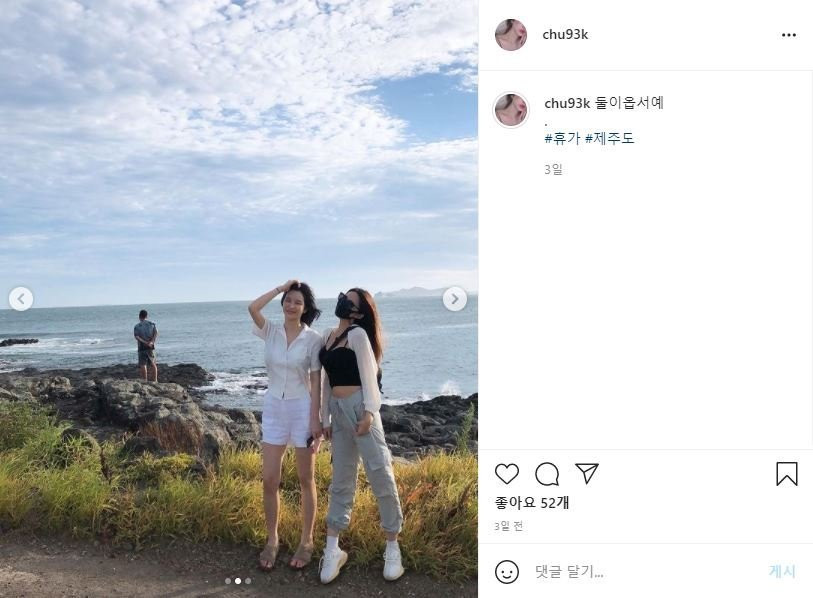Tap the 댓글 달기 comment field
Viewport: 813px width, 598px height.
point(640,572)
